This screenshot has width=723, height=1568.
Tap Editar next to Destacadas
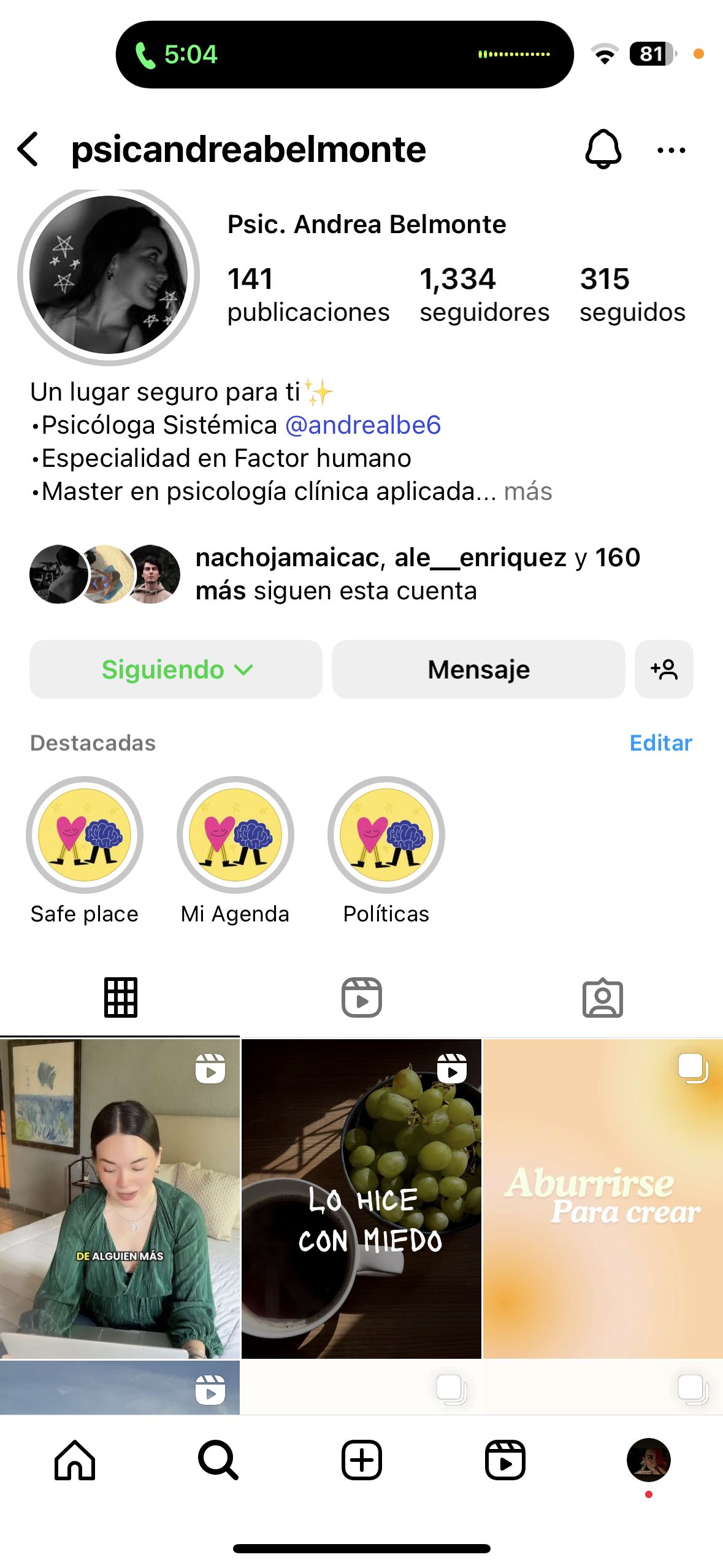pyautogui.click(x=660, y=743)
